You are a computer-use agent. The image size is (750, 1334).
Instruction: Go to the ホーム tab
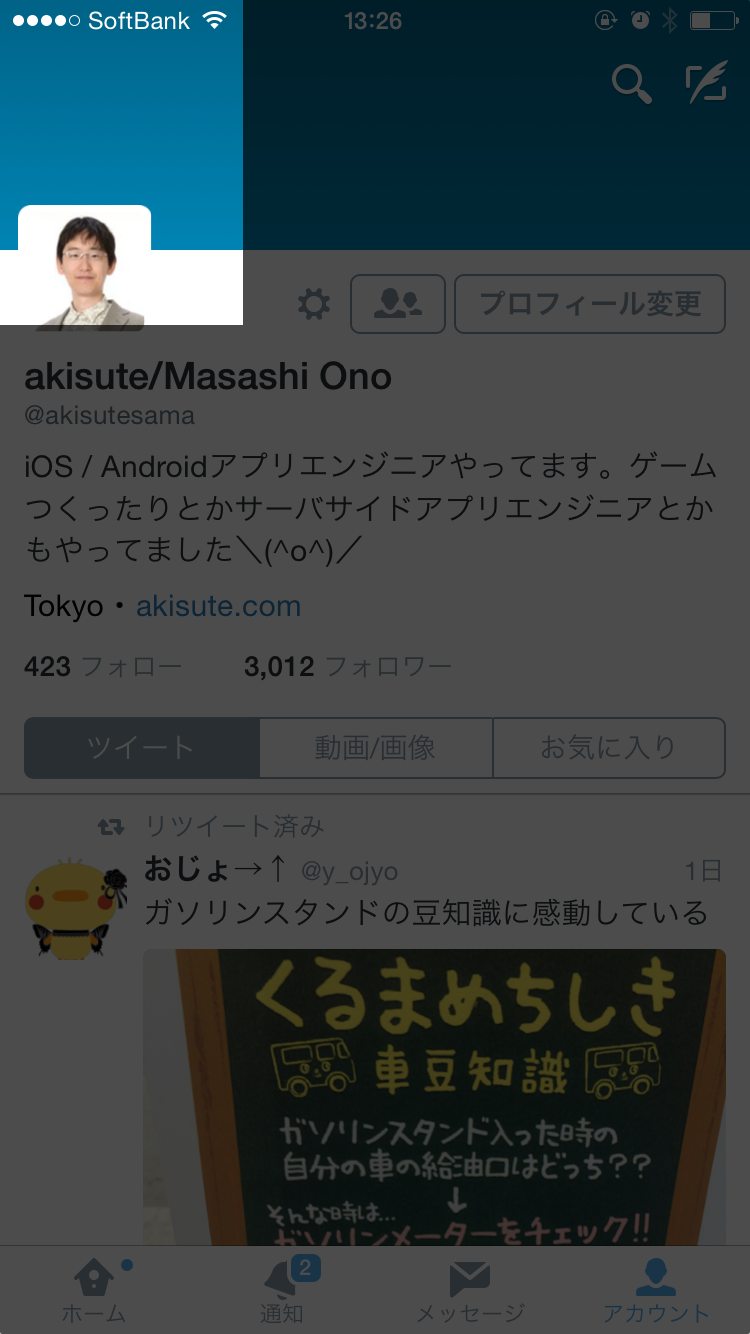pyautogui.click(x=94, y=1291)
